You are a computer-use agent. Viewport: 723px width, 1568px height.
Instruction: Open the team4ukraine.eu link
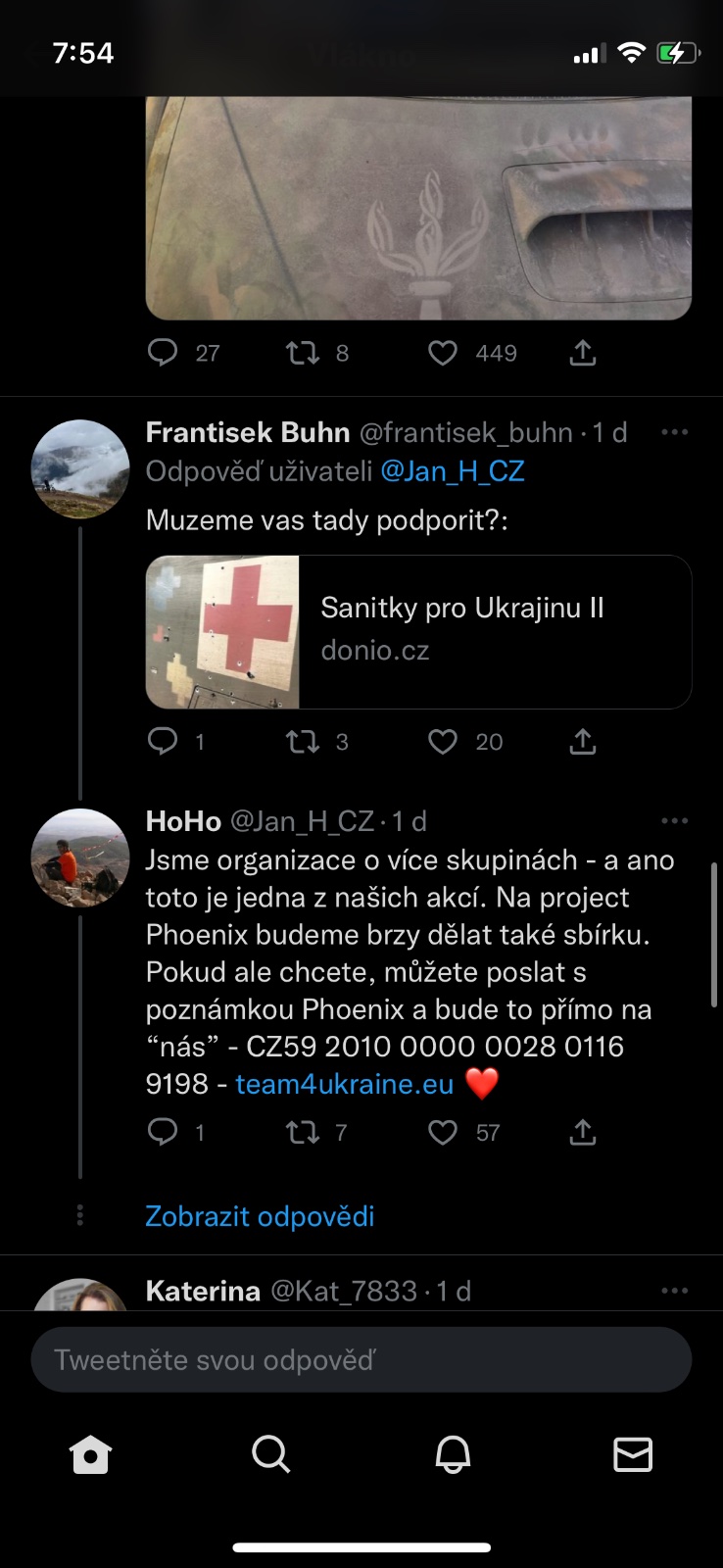click(345, 1084)
